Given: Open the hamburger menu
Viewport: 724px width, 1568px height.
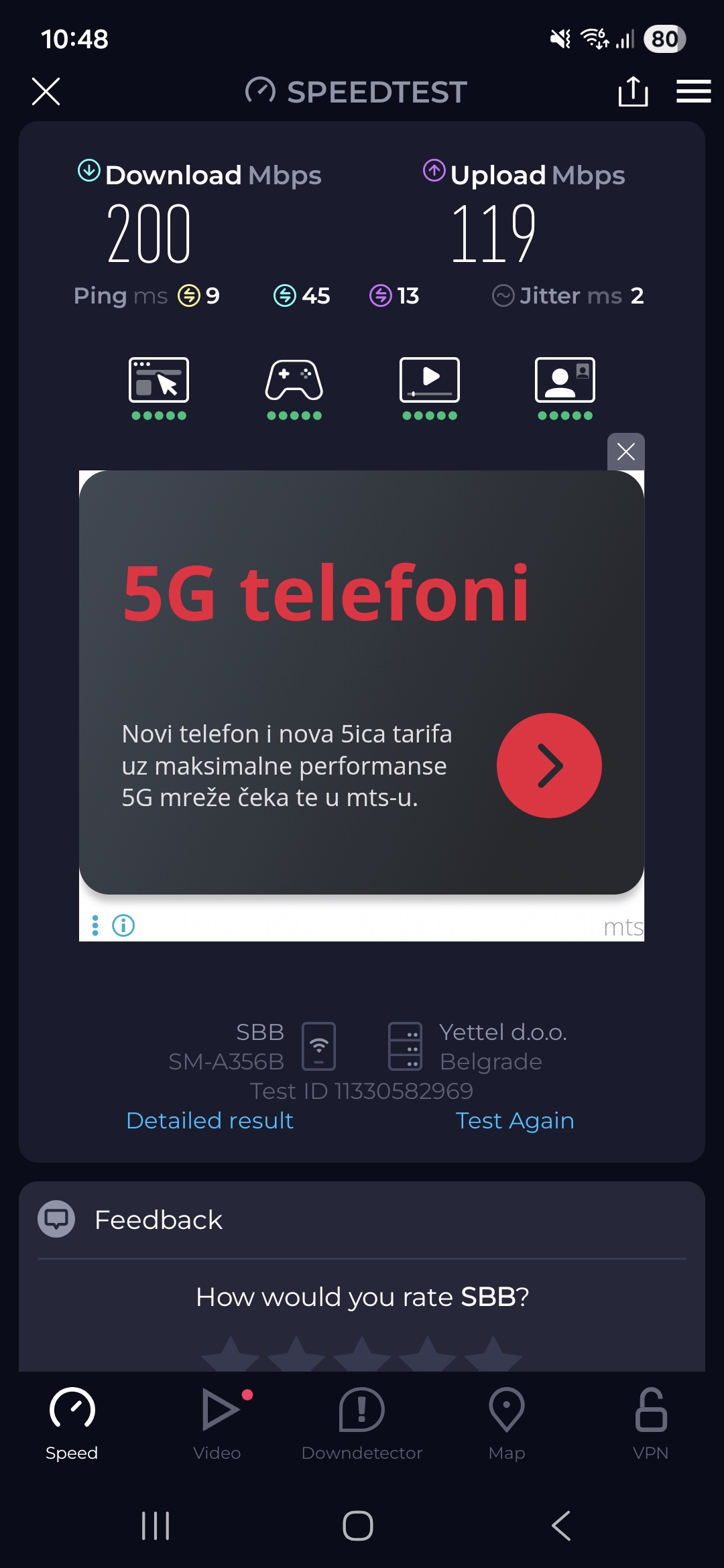Looking at the screenshot, I should (x=693, y=91).
